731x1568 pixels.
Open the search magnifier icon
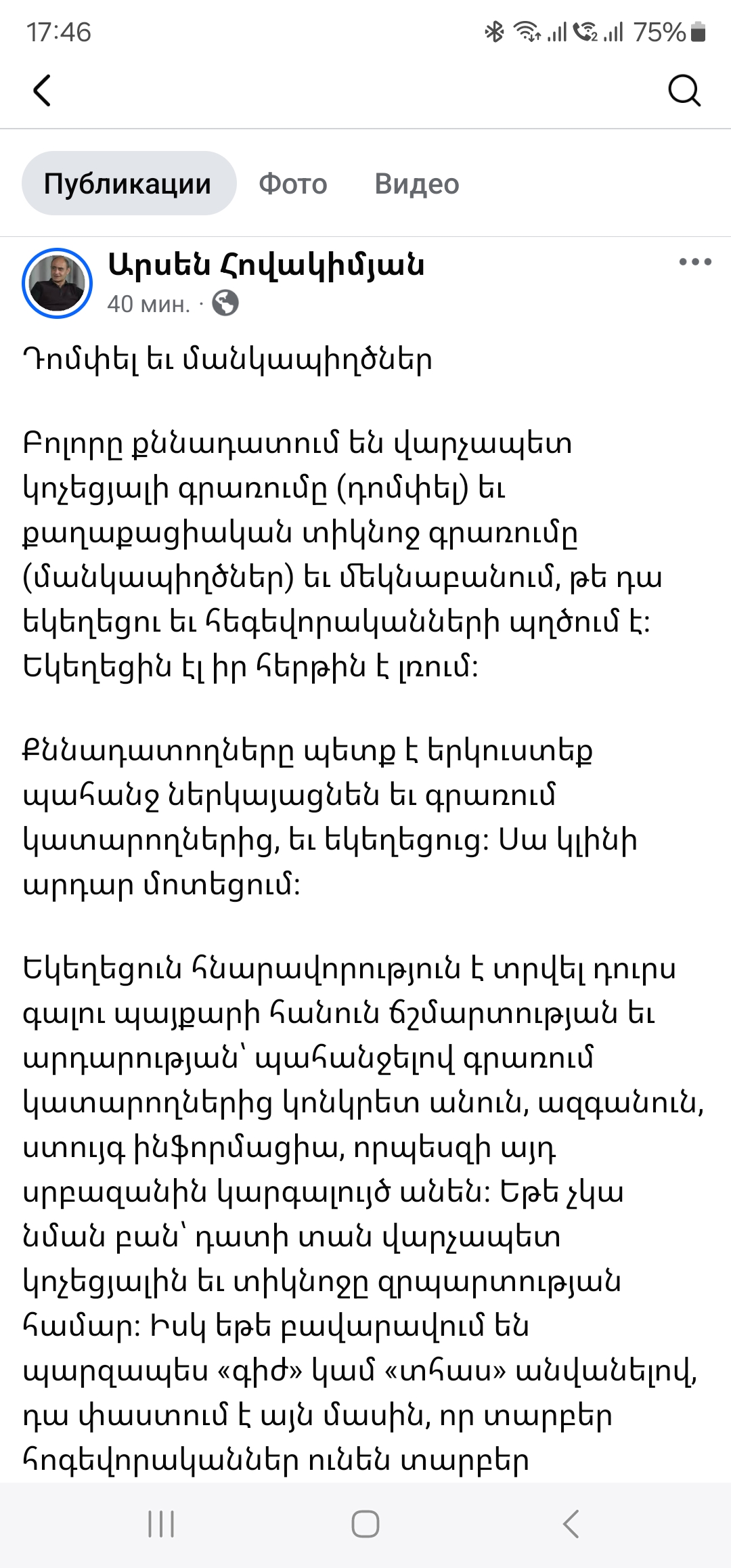click(x=684, y=90)
